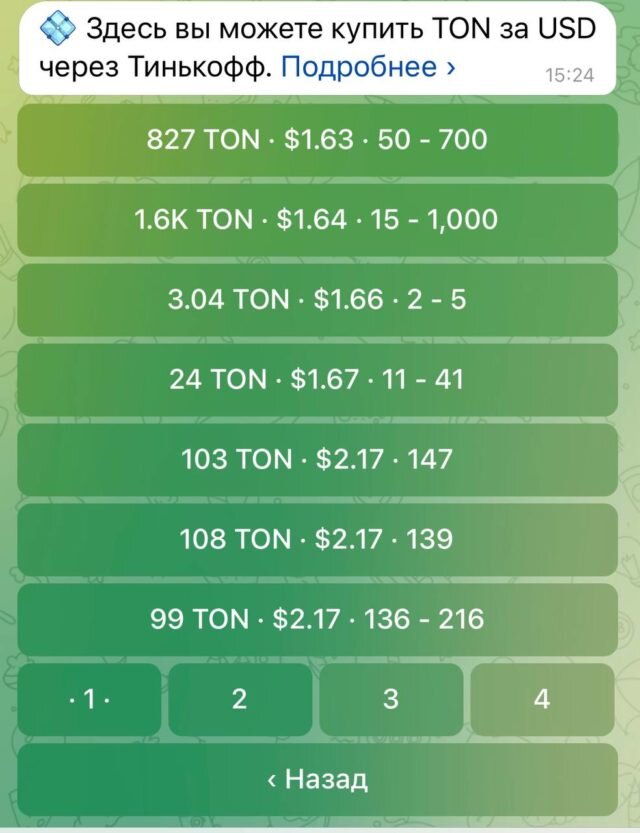Choose the 108 TON offer at $2.17
The width and height of the screenshot is (640, 833).
coord(317,539)
